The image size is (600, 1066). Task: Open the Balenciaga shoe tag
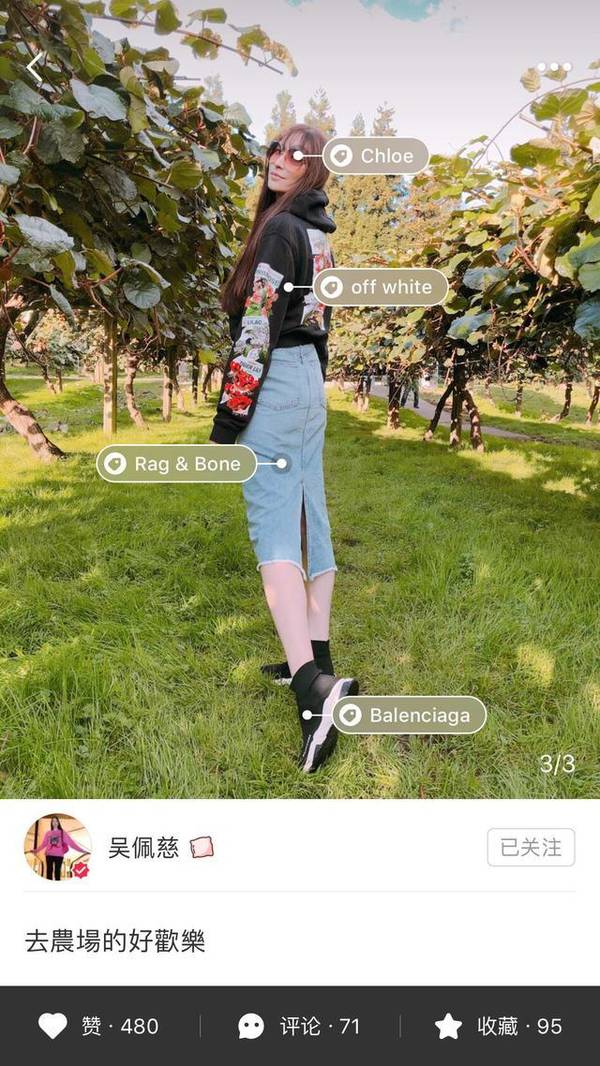tap(408, 715)
